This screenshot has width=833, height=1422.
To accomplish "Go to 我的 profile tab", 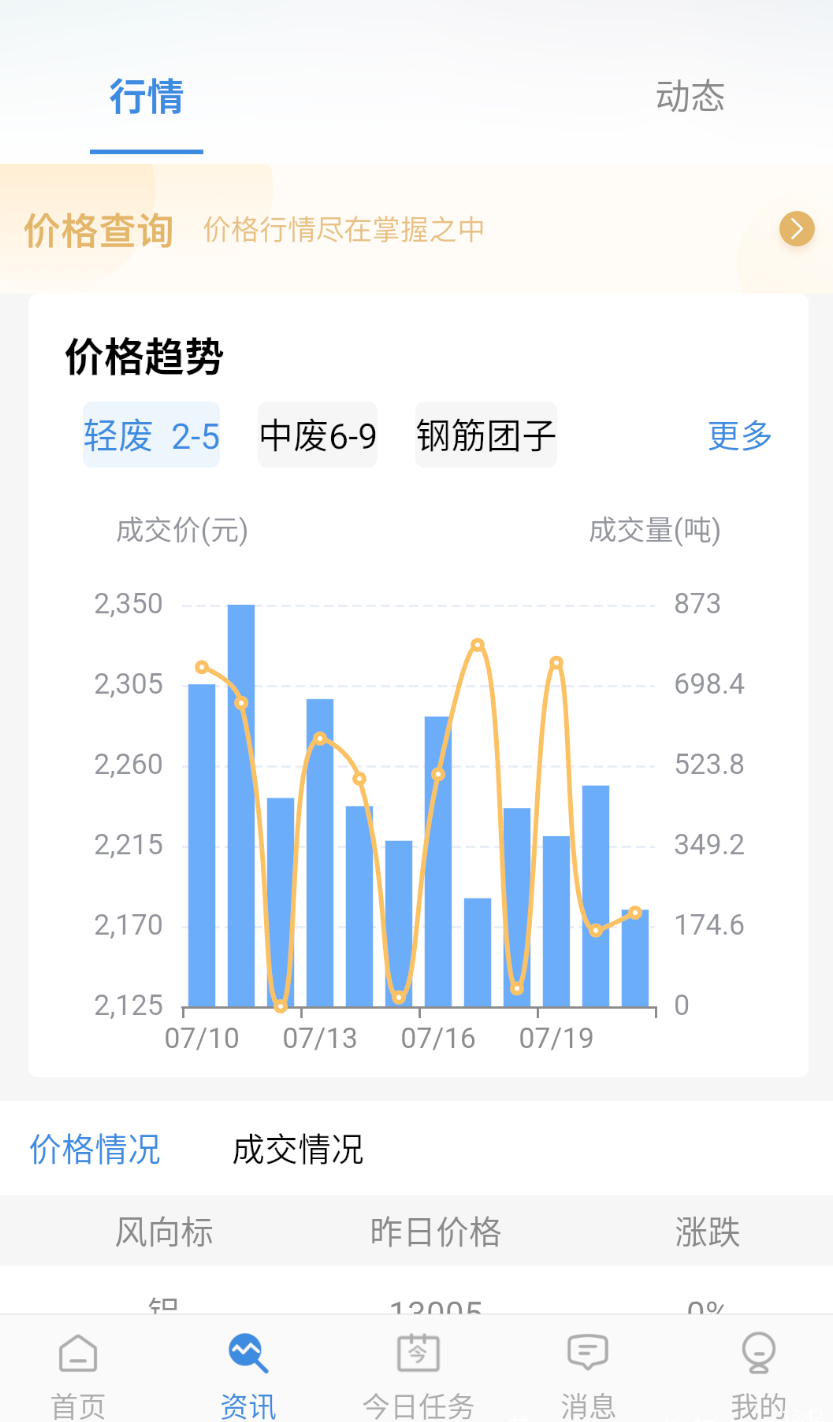I will click(758, 1376).
